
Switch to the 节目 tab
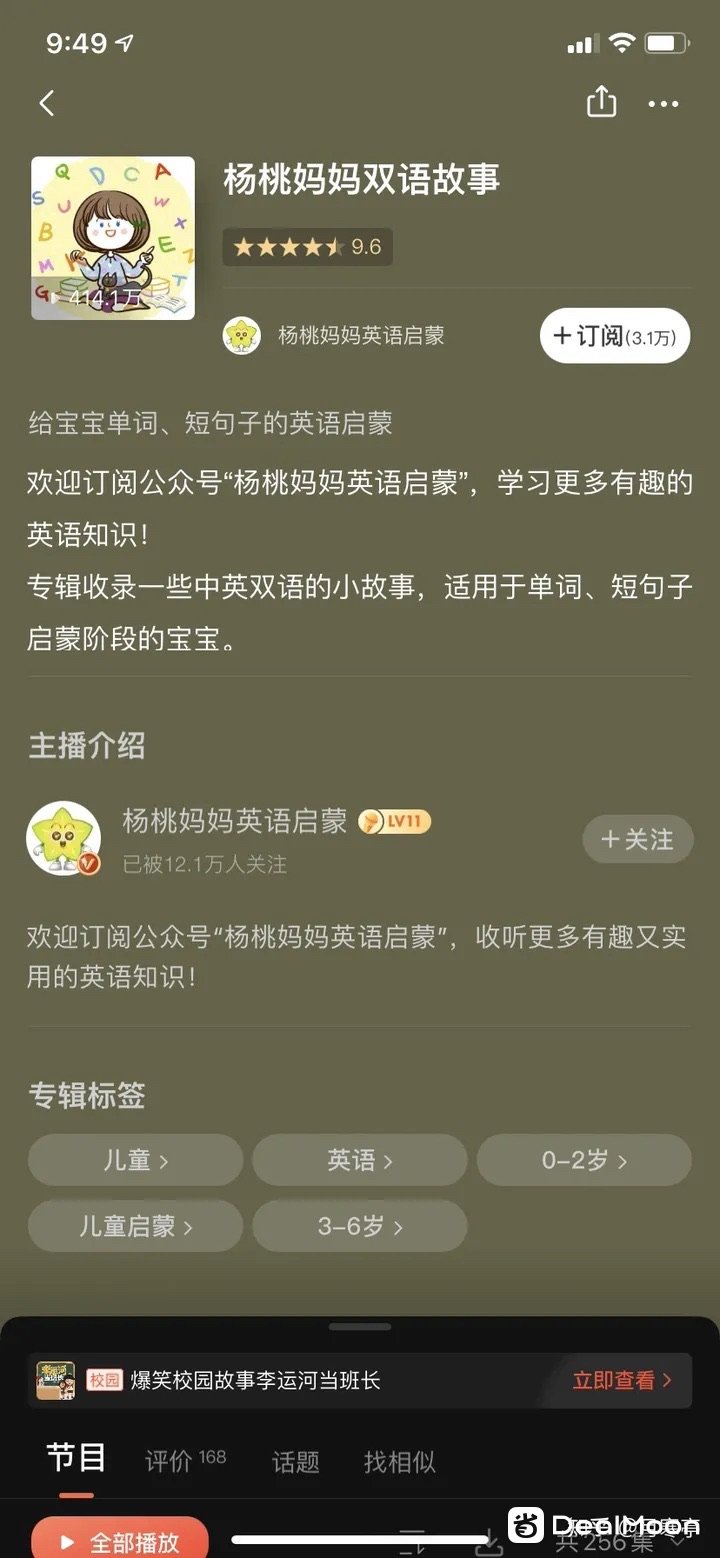76,1459
